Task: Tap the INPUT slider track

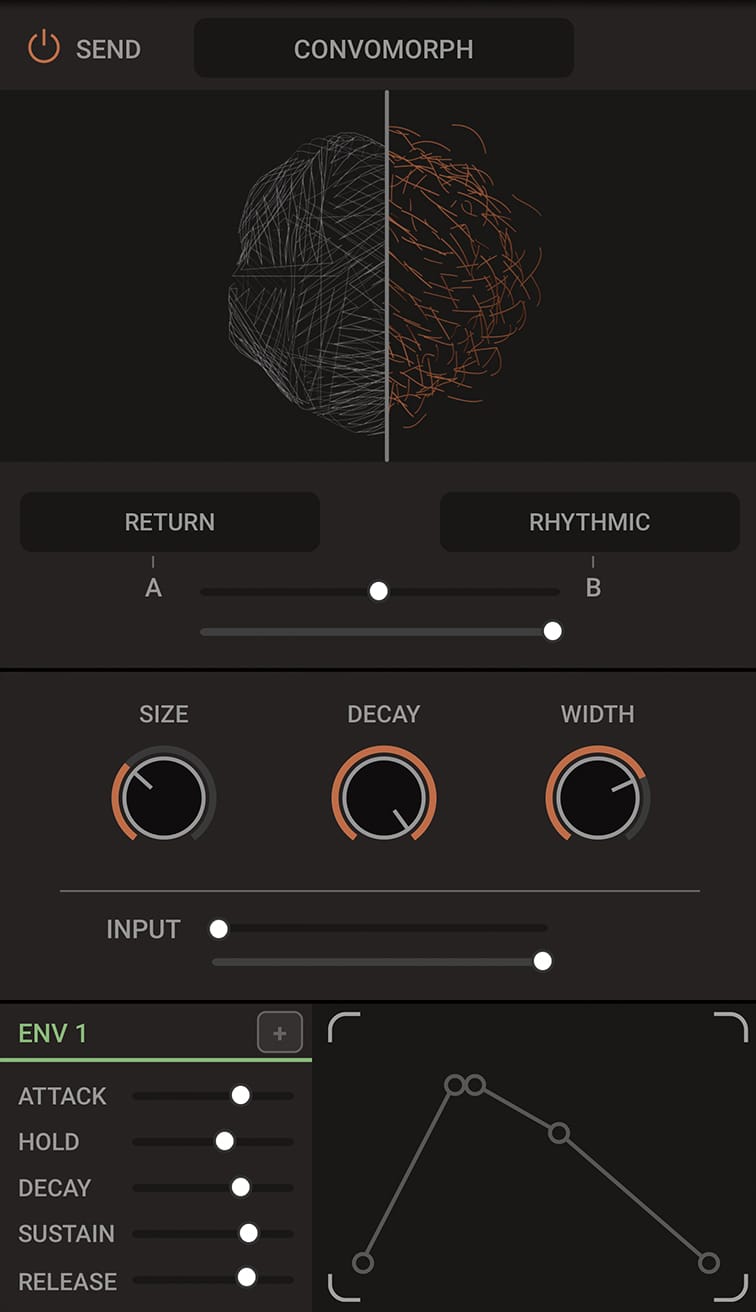Action: click(x=380, y=929)
